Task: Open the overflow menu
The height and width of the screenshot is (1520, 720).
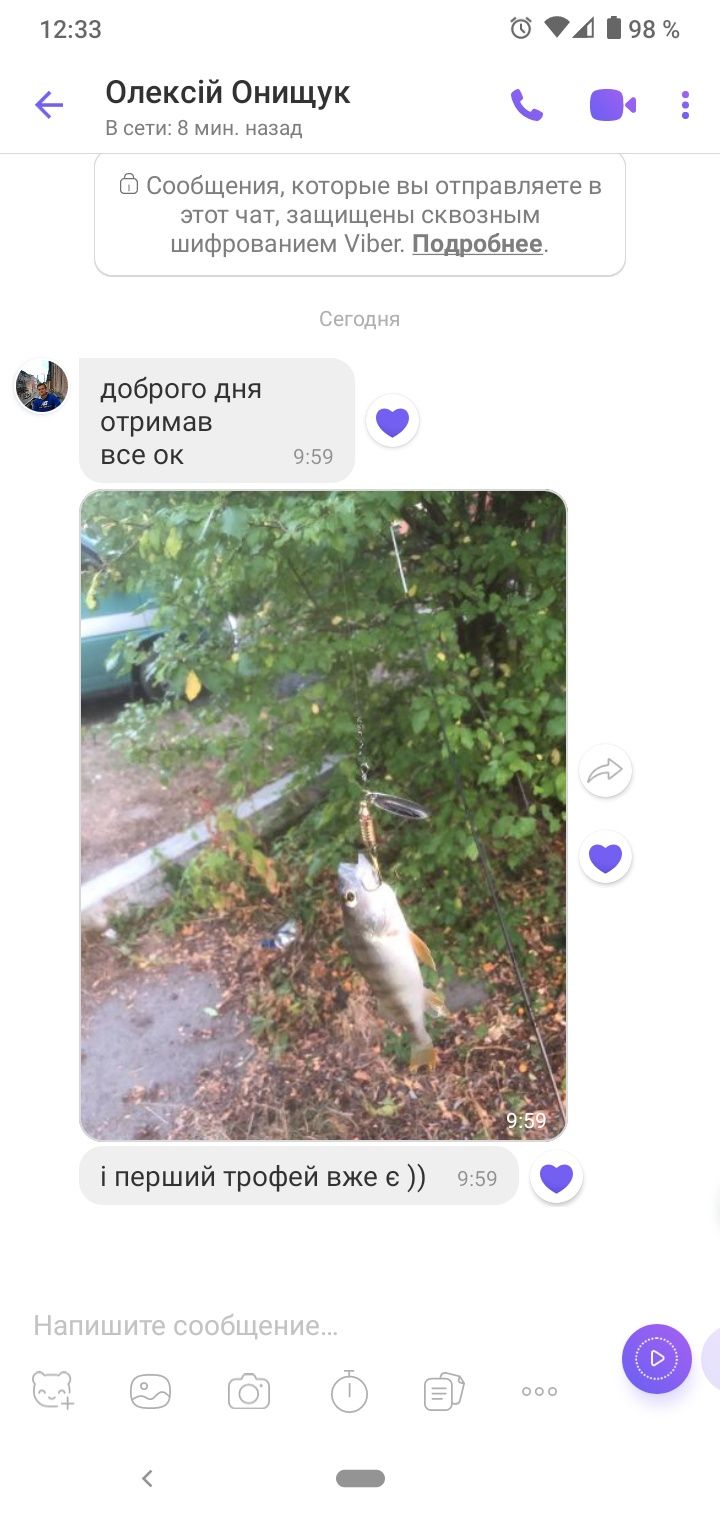Action: pos(685,105)
